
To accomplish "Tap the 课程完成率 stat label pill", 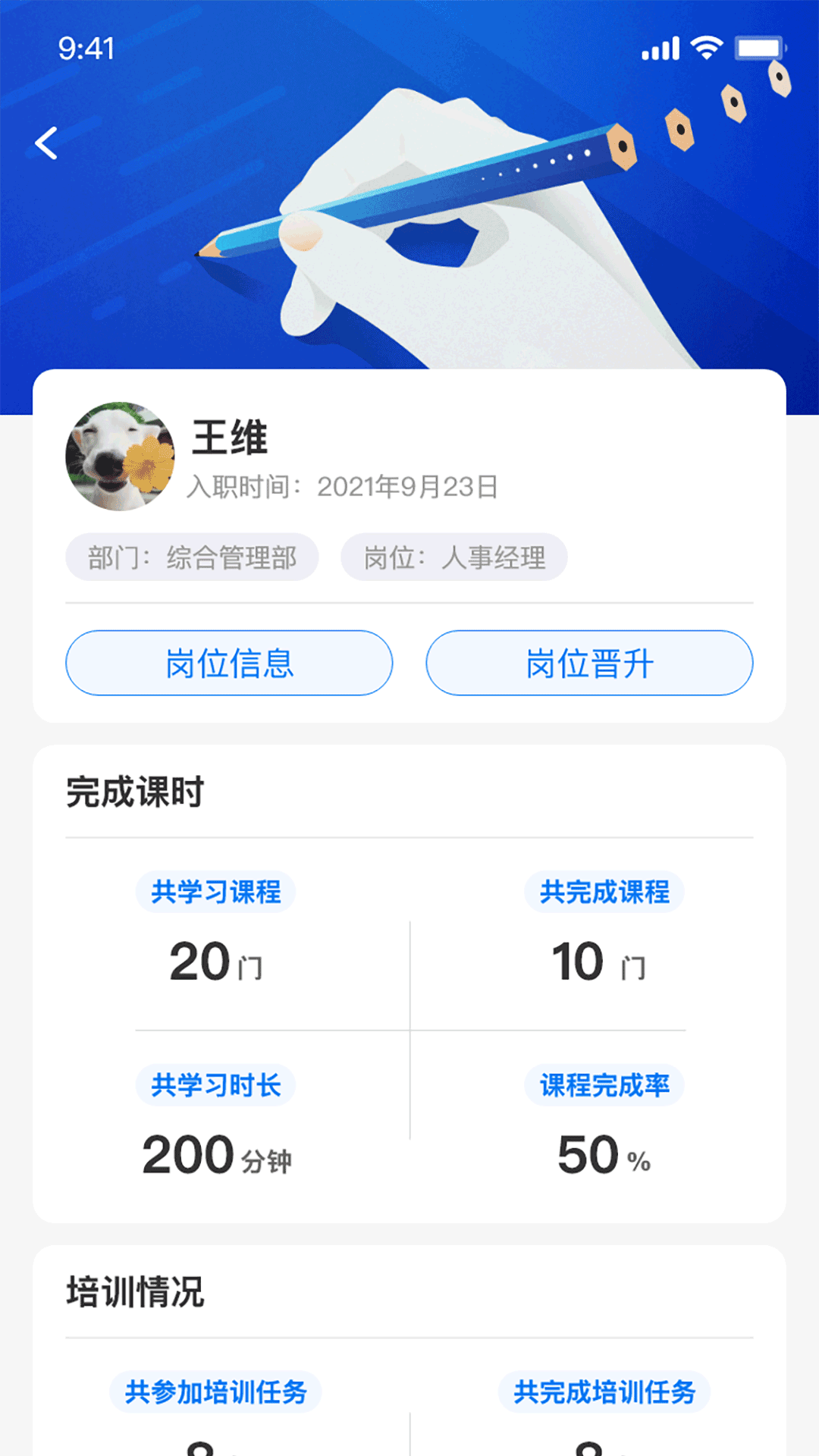I will 604,1085.
